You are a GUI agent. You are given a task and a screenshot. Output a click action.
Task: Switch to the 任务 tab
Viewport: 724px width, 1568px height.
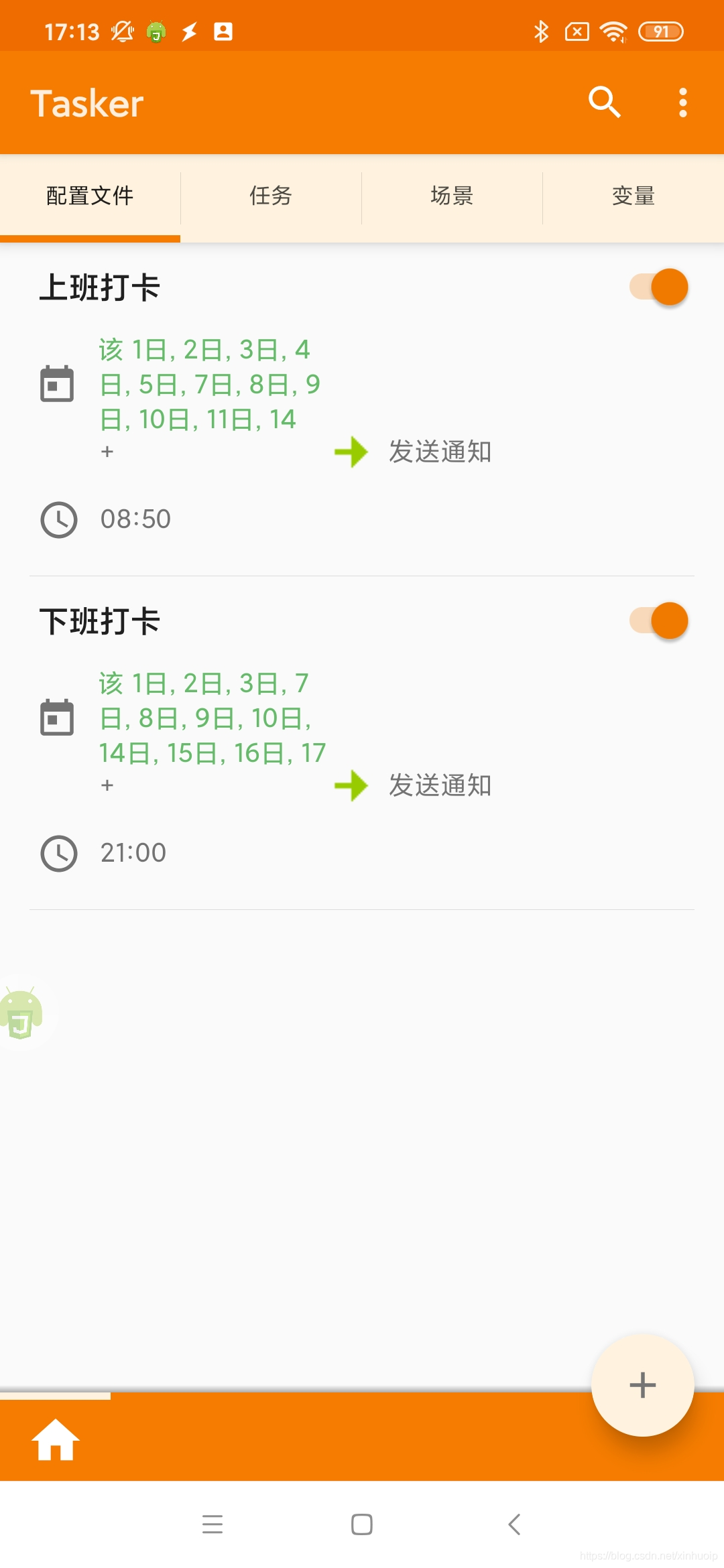click(271, 196)
